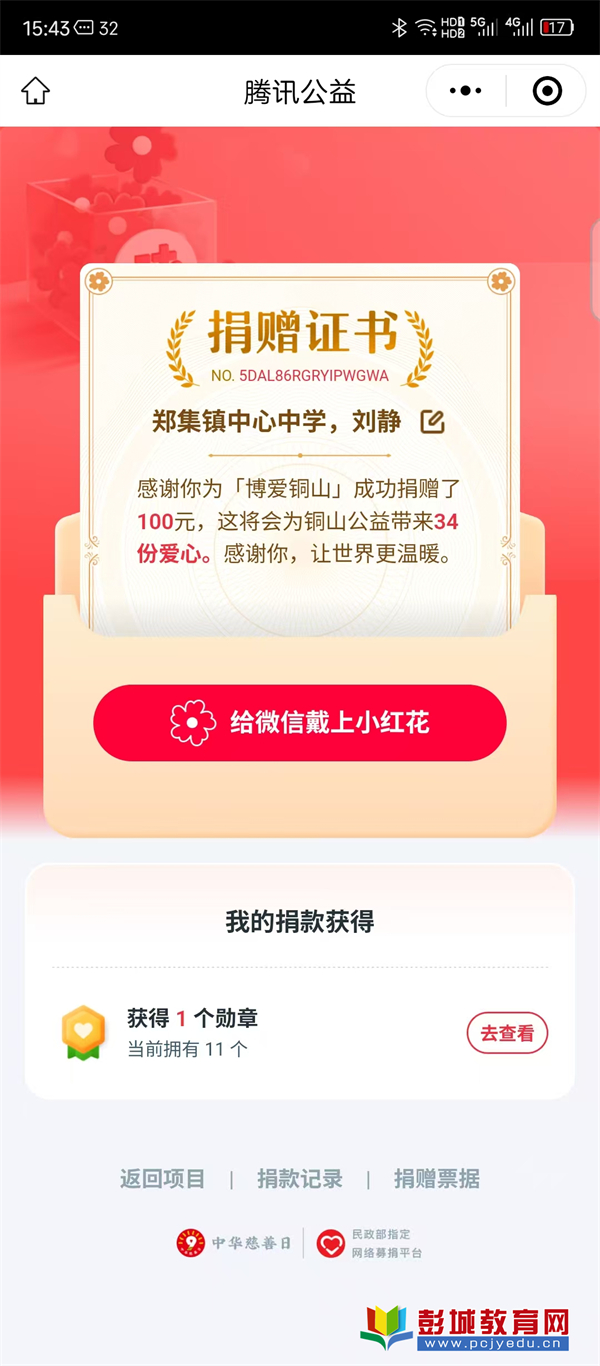The image size is (600, 1366).
Task: Open 返回项目 link
Action: coord(162,1179)
